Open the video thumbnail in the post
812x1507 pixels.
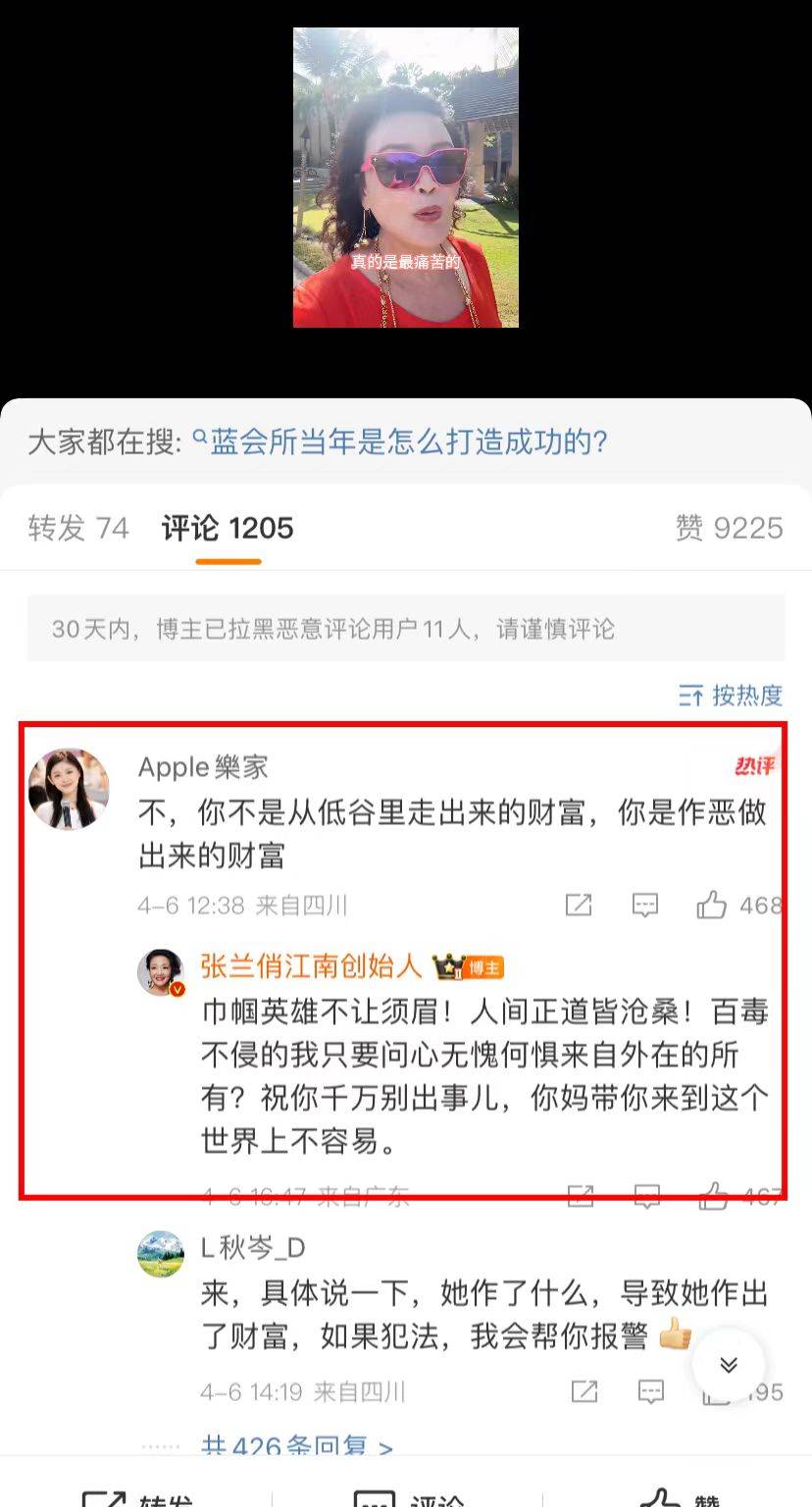tap(405, 178)
